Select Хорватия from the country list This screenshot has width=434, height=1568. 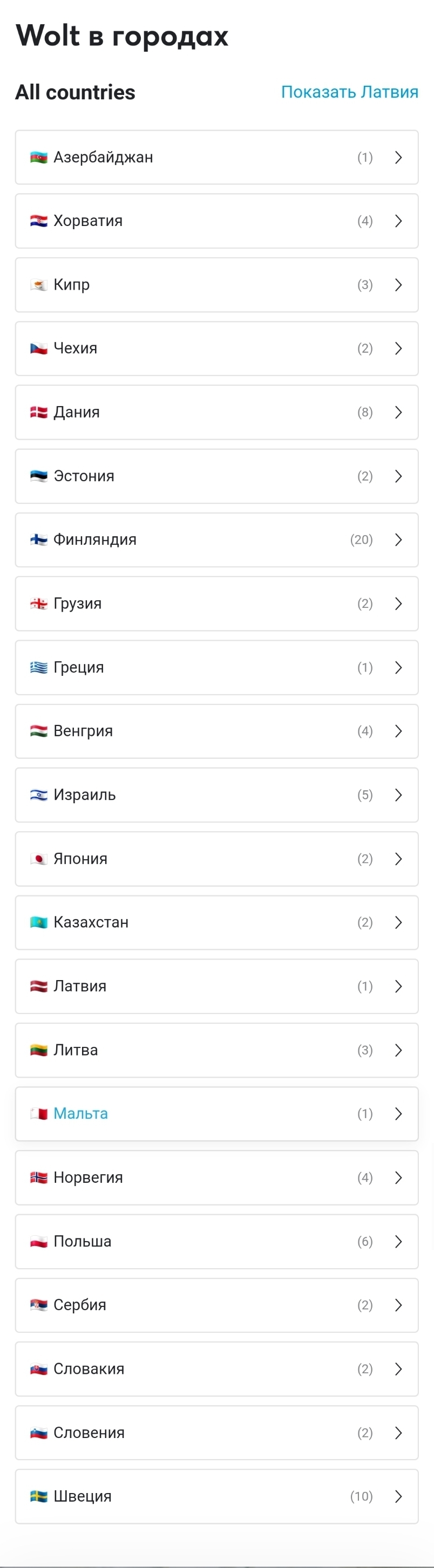216,221
